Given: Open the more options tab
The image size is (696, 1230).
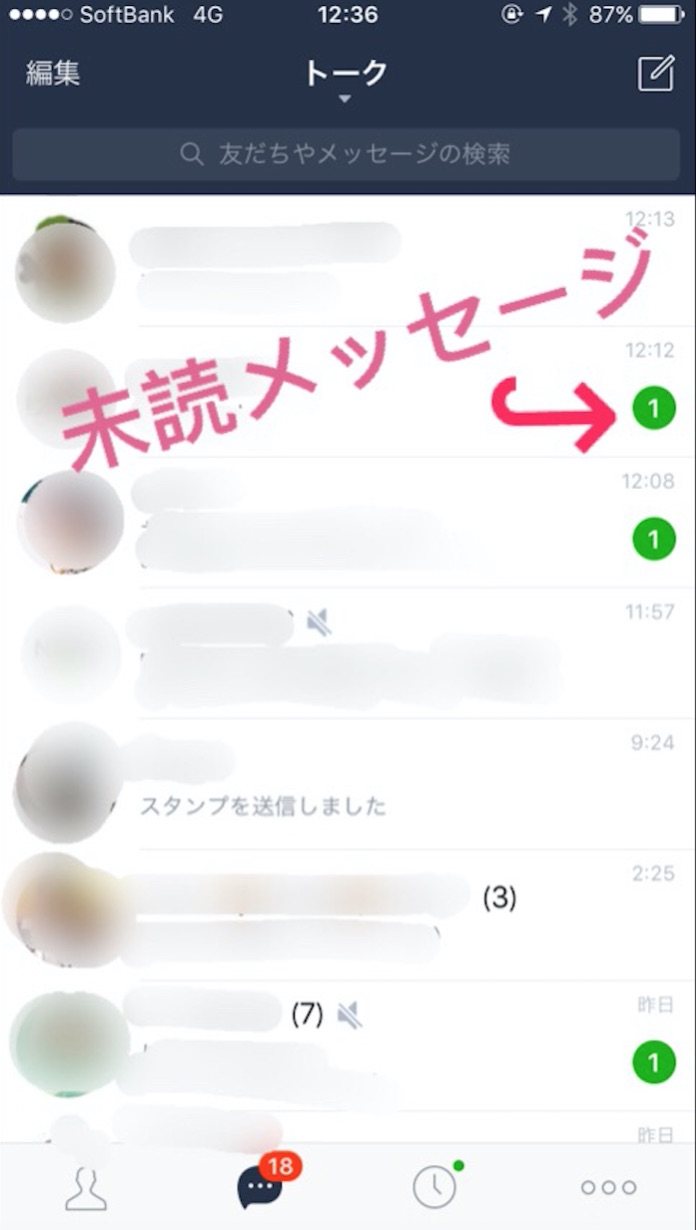Looking at the screenshot, I should pos(609,1187).
